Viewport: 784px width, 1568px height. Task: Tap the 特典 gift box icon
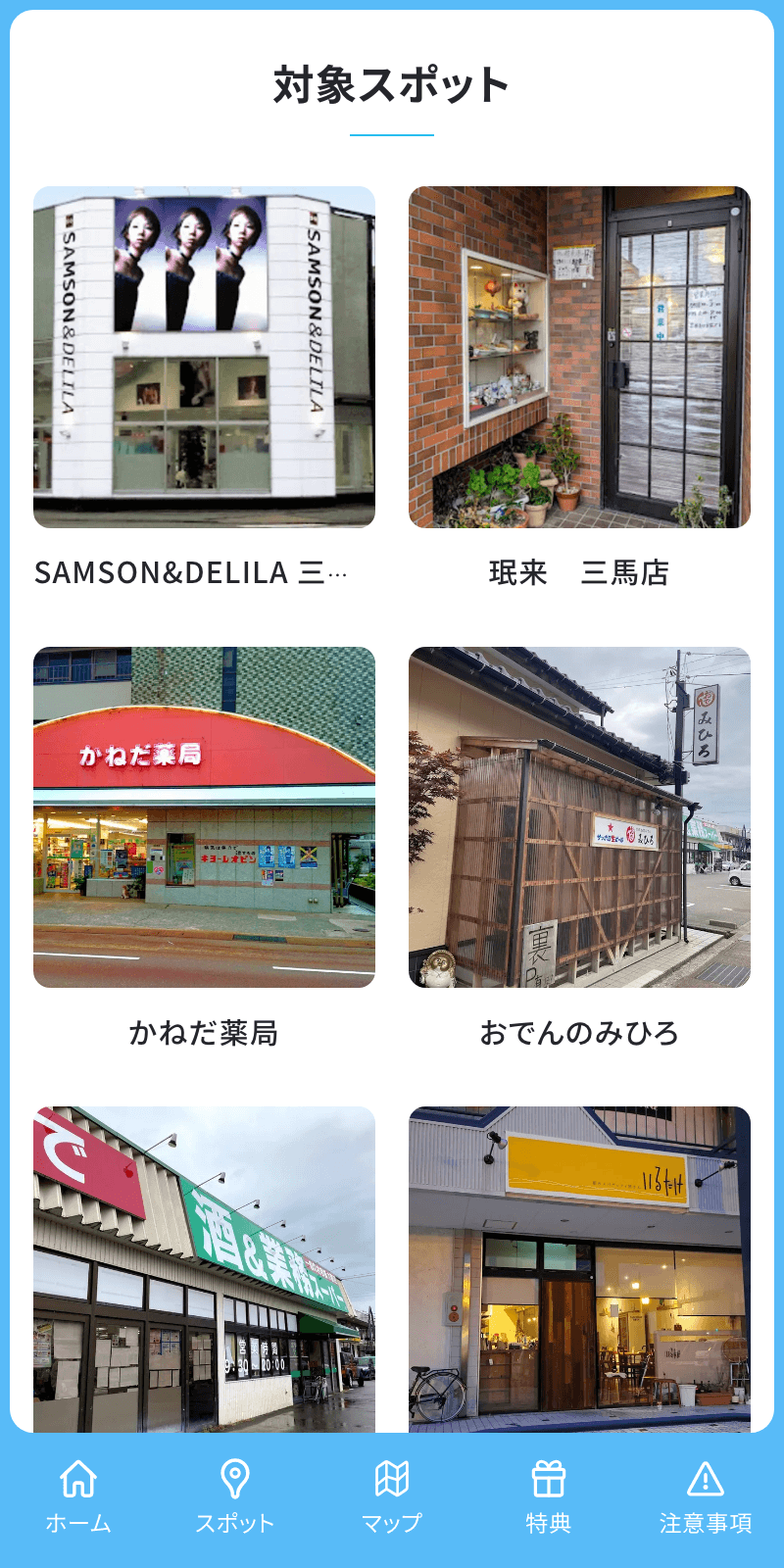[x=549, y=1473]
